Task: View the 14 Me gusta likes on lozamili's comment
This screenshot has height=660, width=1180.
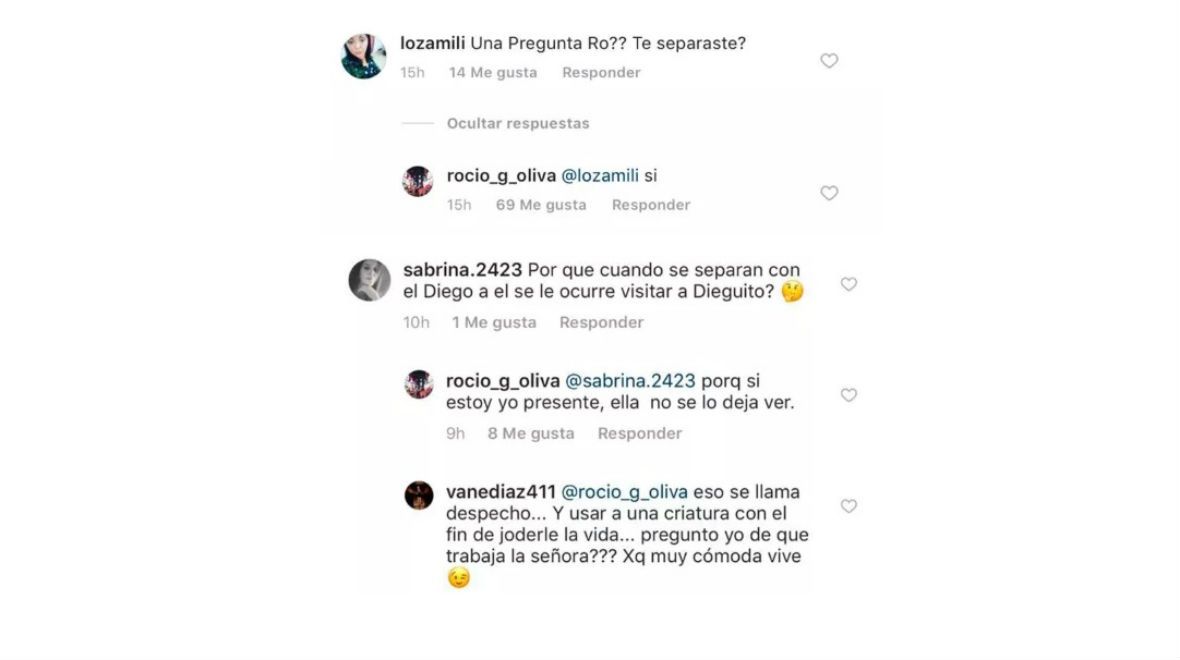Action: (493, 73)
